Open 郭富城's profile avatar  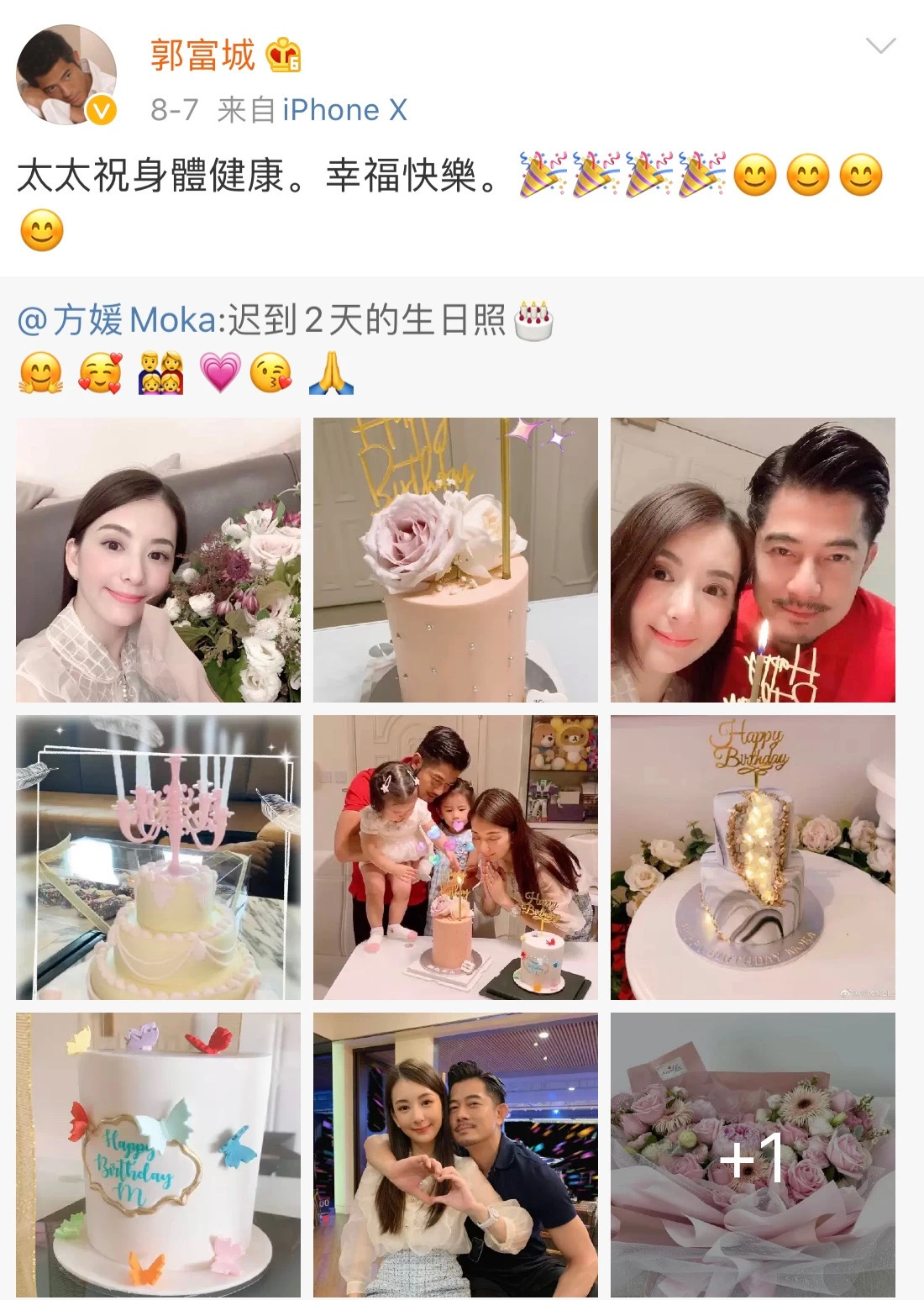66,75
